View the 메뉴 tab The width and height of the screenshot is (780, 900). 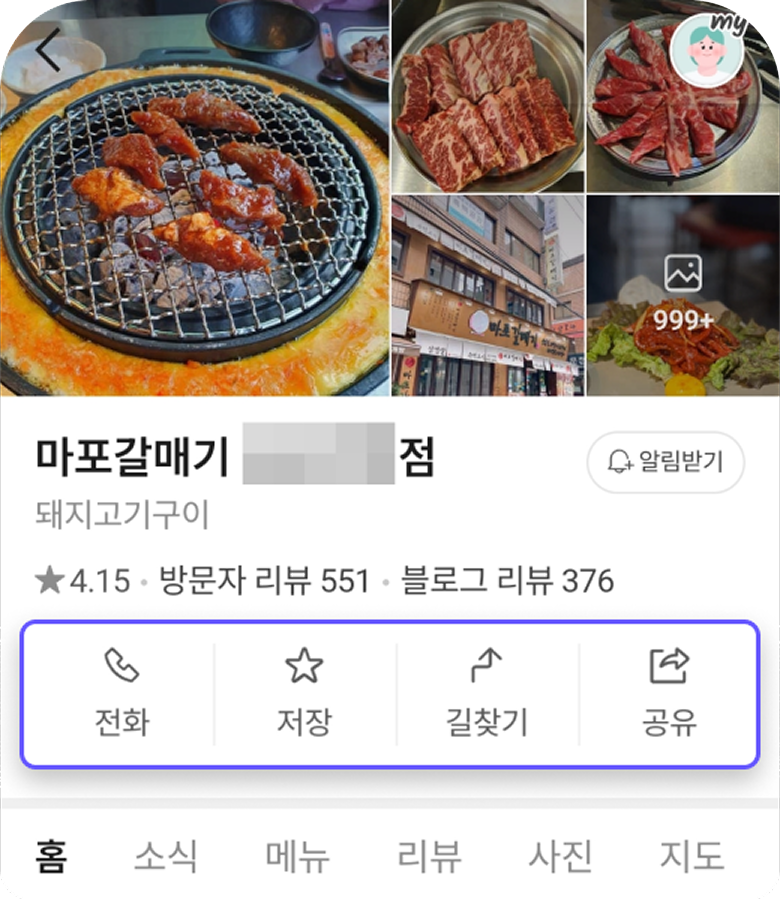pos(297,856)
